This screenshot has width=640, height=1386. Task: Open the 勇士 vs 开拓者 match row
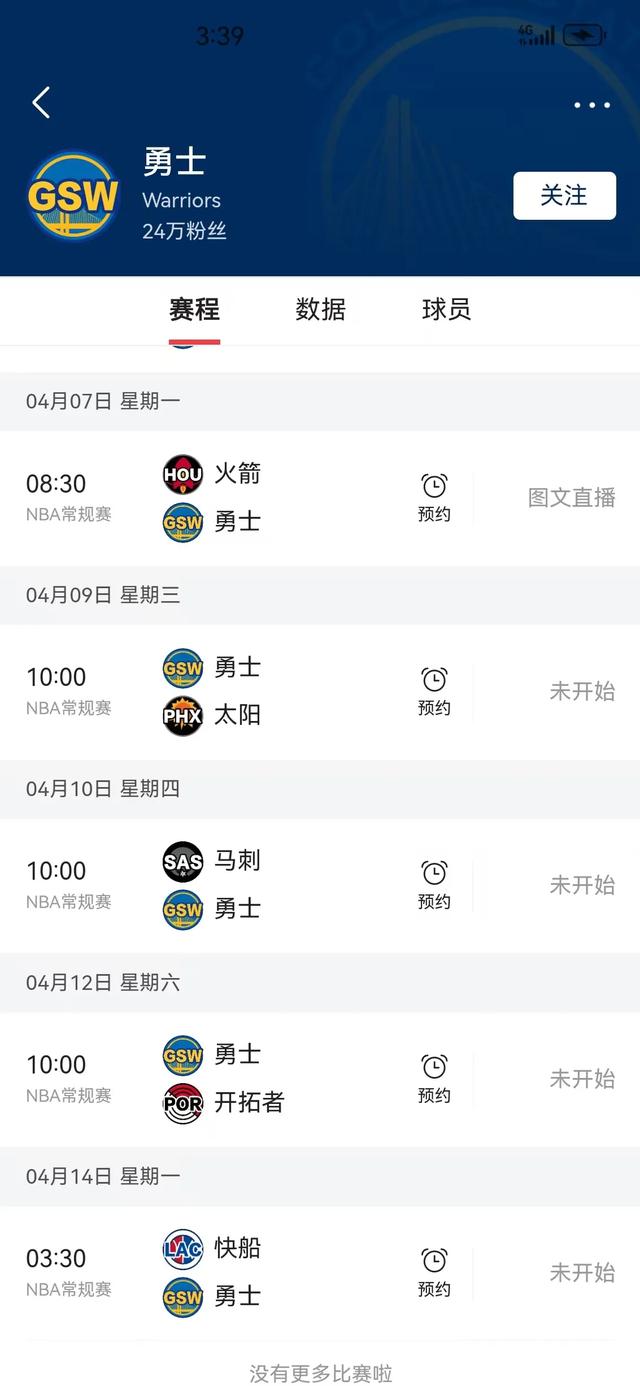pos(320,1079)
